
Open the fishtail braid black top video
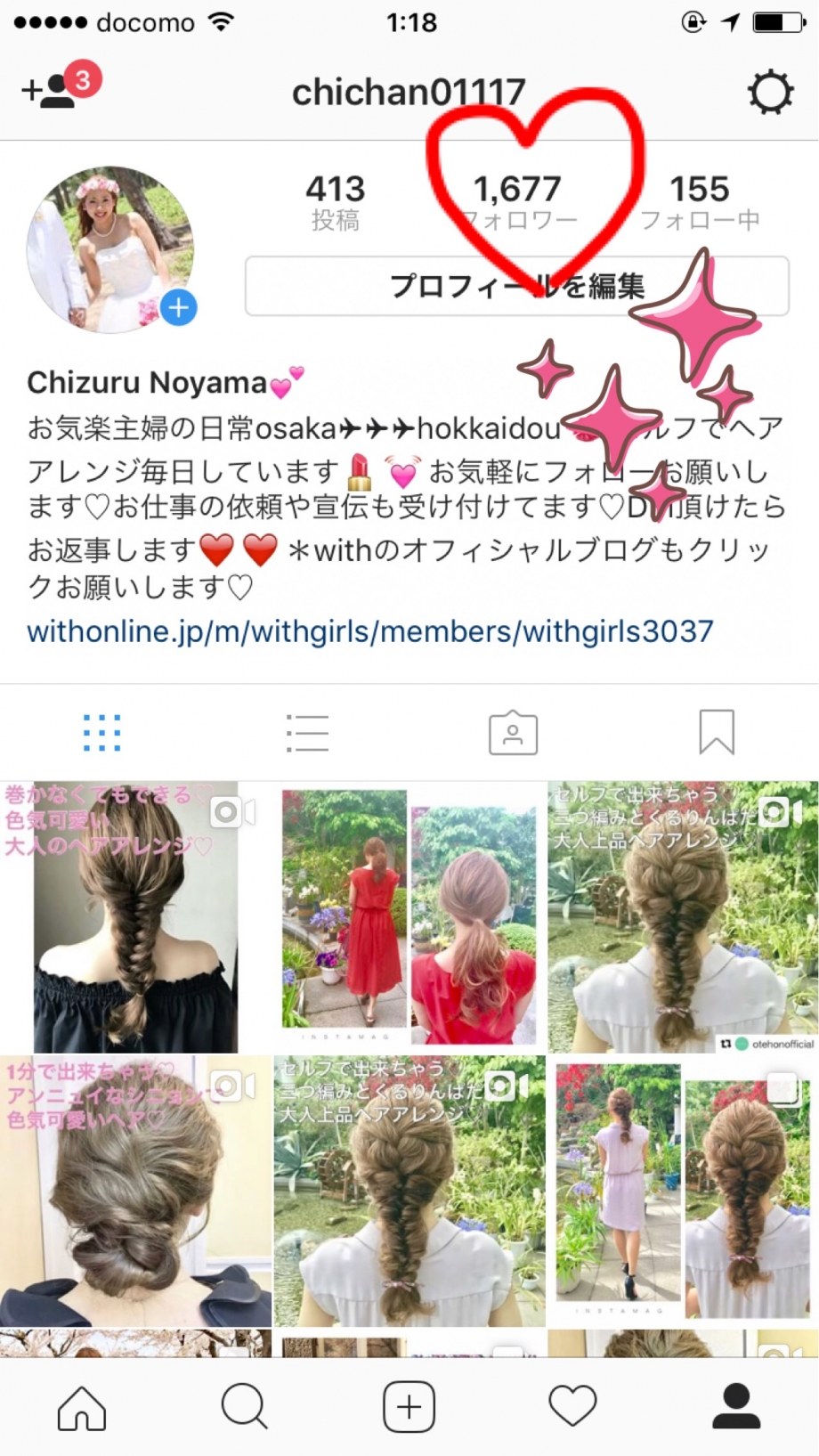(134, 917)
